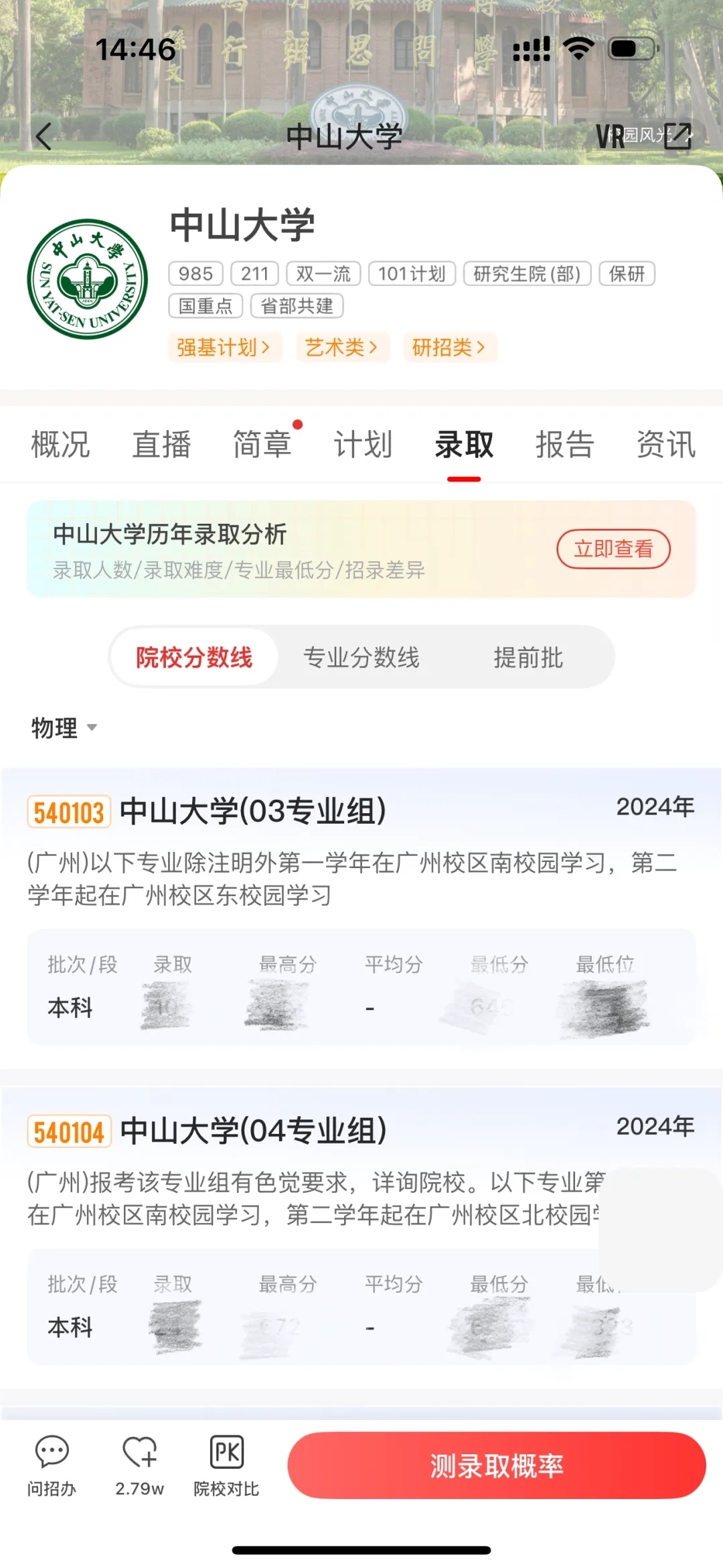Tap the 测录取概率 button
The image size is (723, 1568).
(x=496, y=1466)
